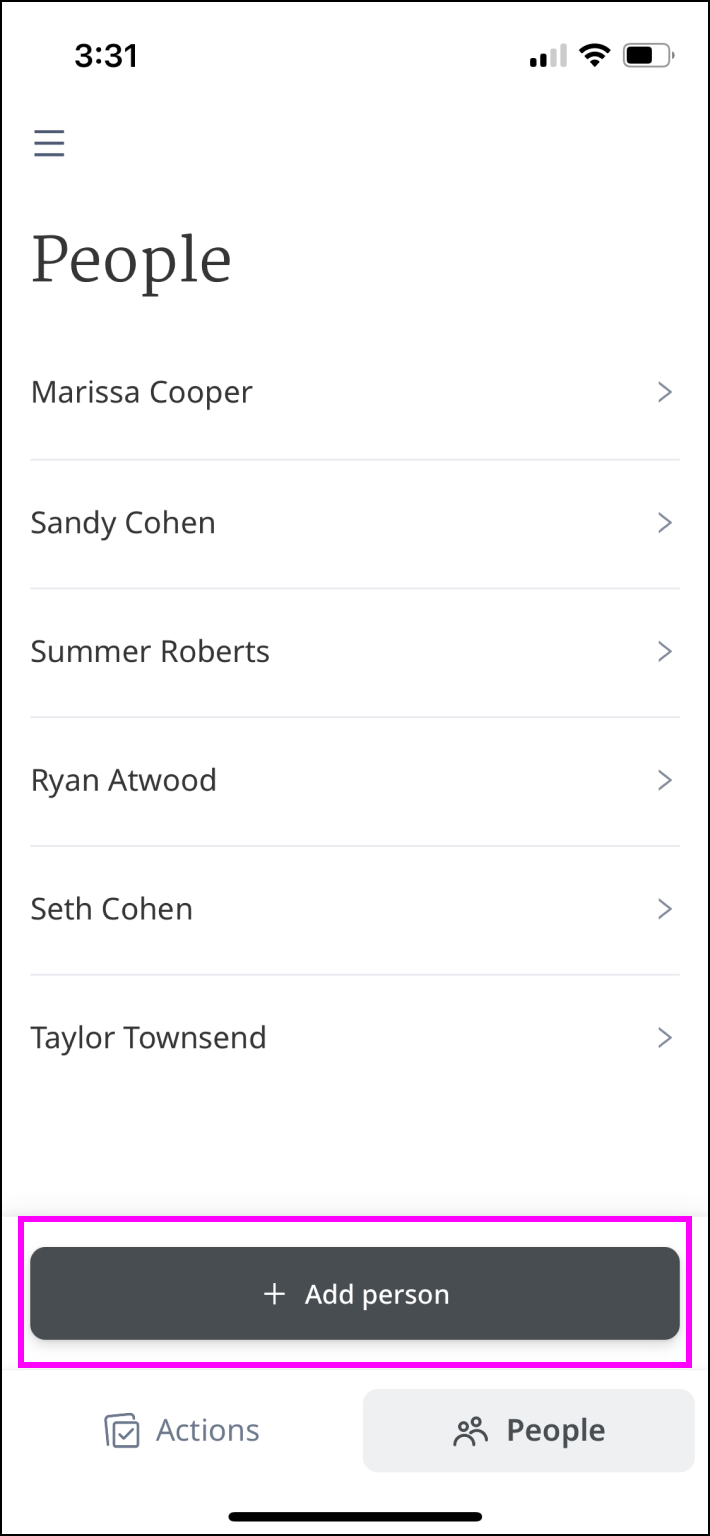The image size is (710, 1536).
Task: Tap the Taylor Townsend row
Action: 354,1038
